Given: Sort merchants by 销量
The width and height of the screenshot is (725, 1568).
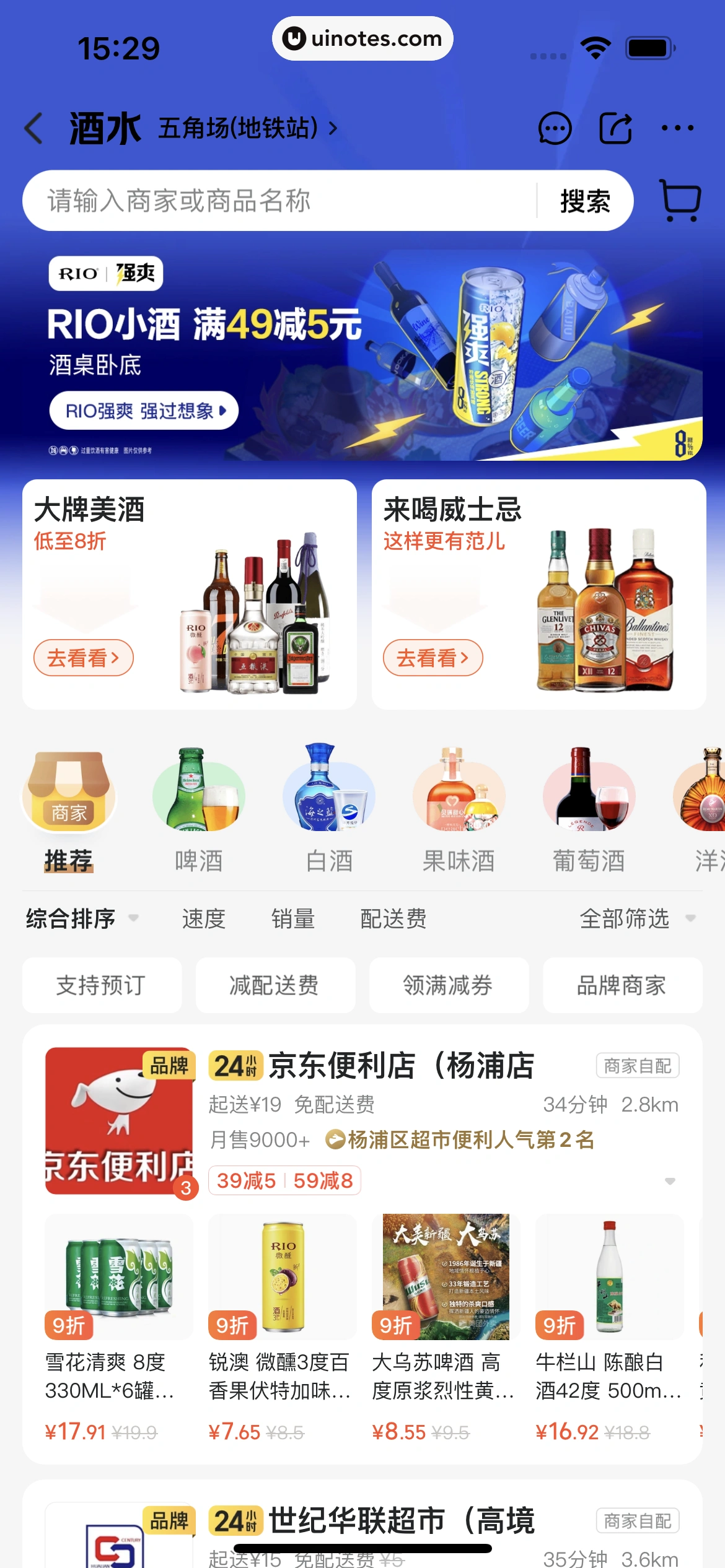Looking at the screenshot, I should 292,918.
